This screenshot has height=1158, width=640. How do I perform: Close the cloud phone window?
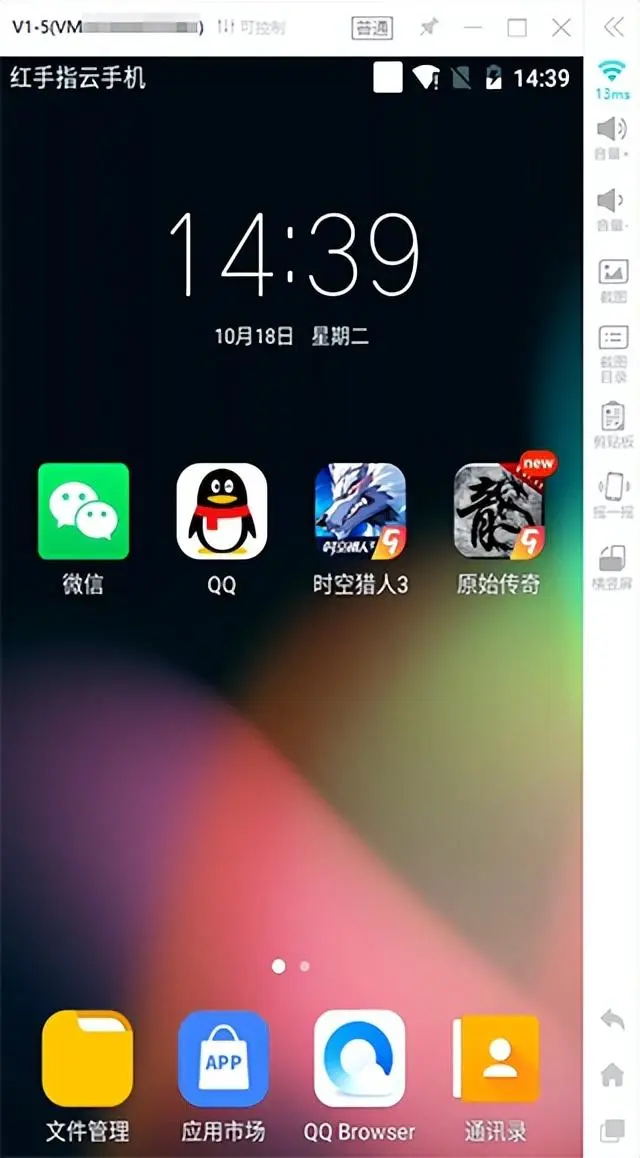pyautogui.click(x=563, y=28)
